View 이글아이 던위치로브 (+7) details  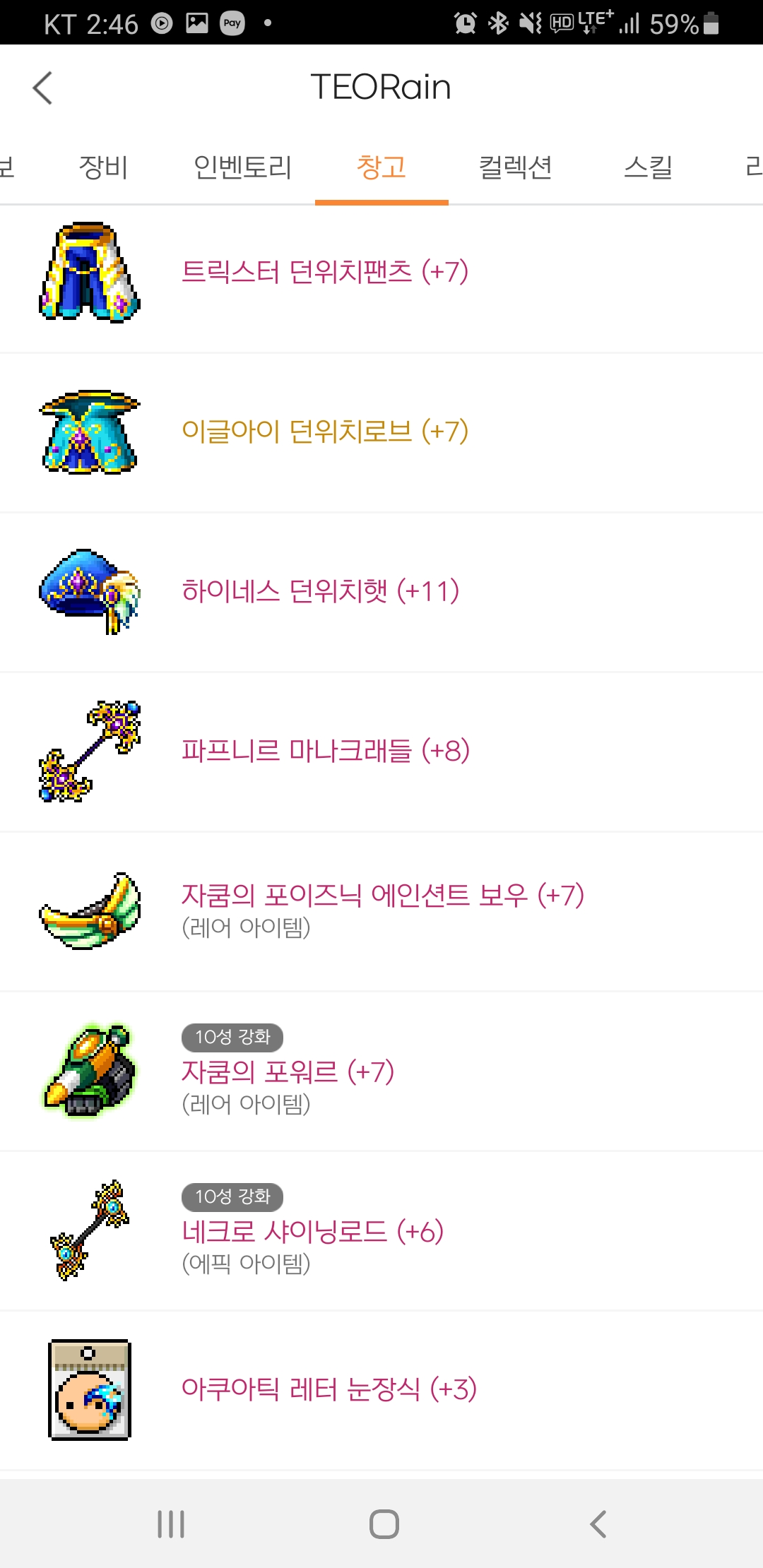pyautogui.click(x=325, y=432)
